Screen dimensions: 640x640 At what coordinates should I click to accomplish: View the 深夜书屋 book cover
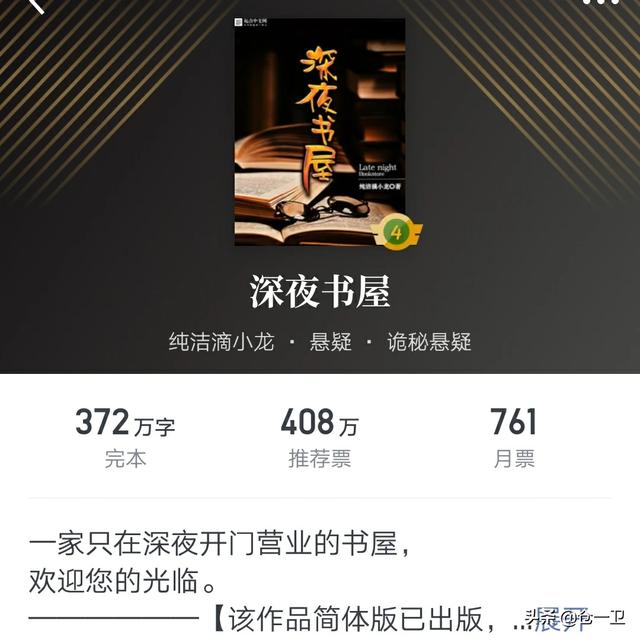tap(320, 131)
